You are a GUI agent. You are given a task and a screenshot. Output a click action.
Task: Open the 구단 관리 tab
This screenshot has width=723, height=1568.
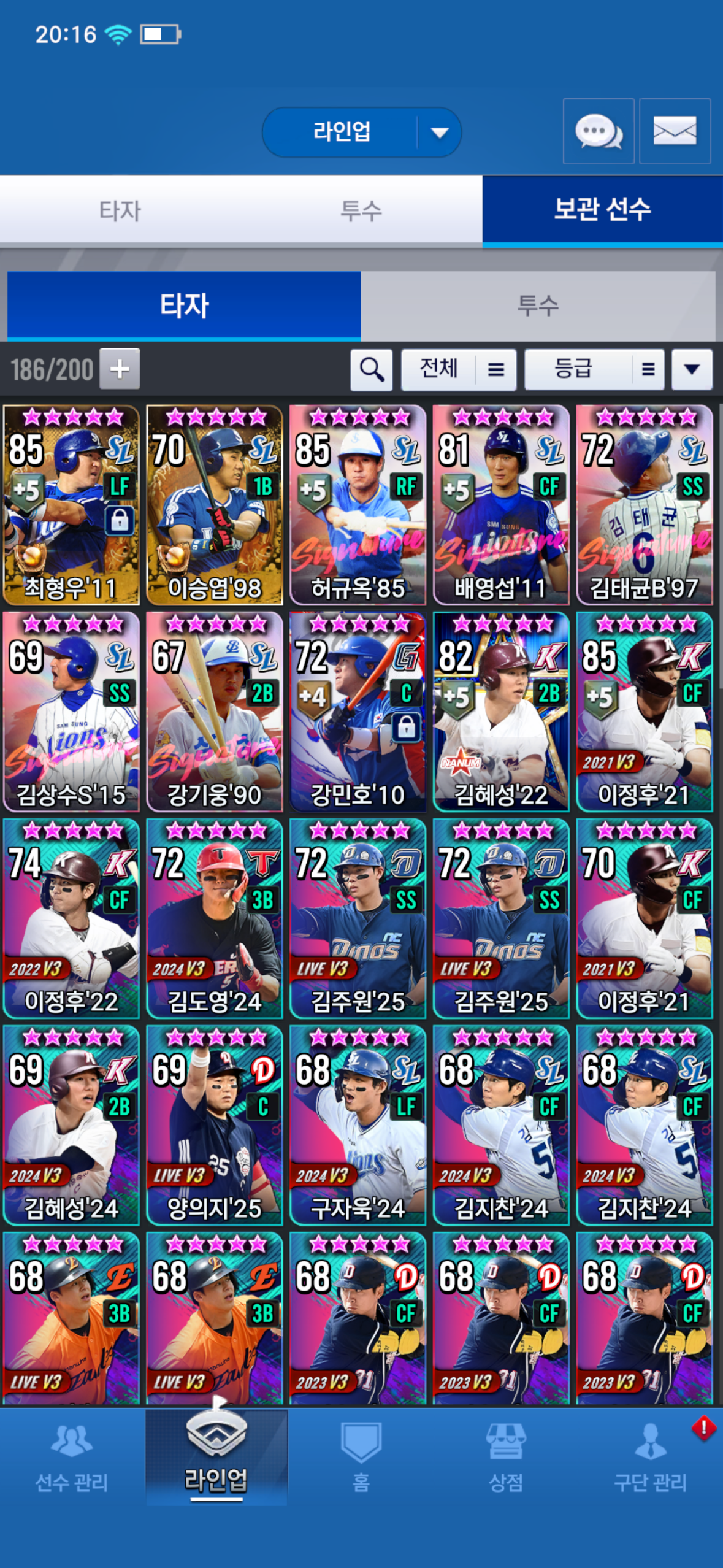[x=650, y=1458]
